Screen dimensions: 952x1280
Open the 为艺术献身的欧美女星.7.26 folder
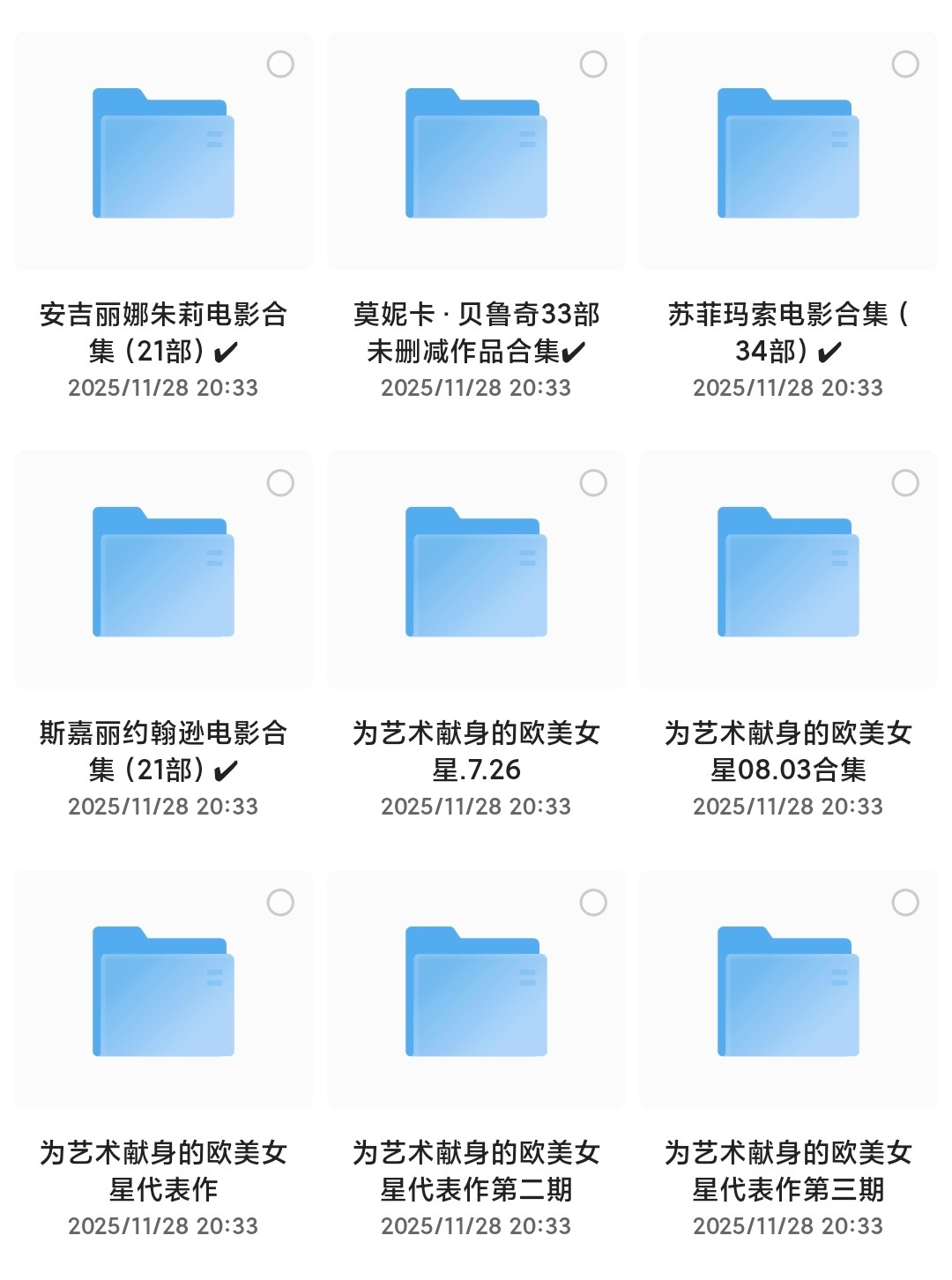(x=476, y=572)
